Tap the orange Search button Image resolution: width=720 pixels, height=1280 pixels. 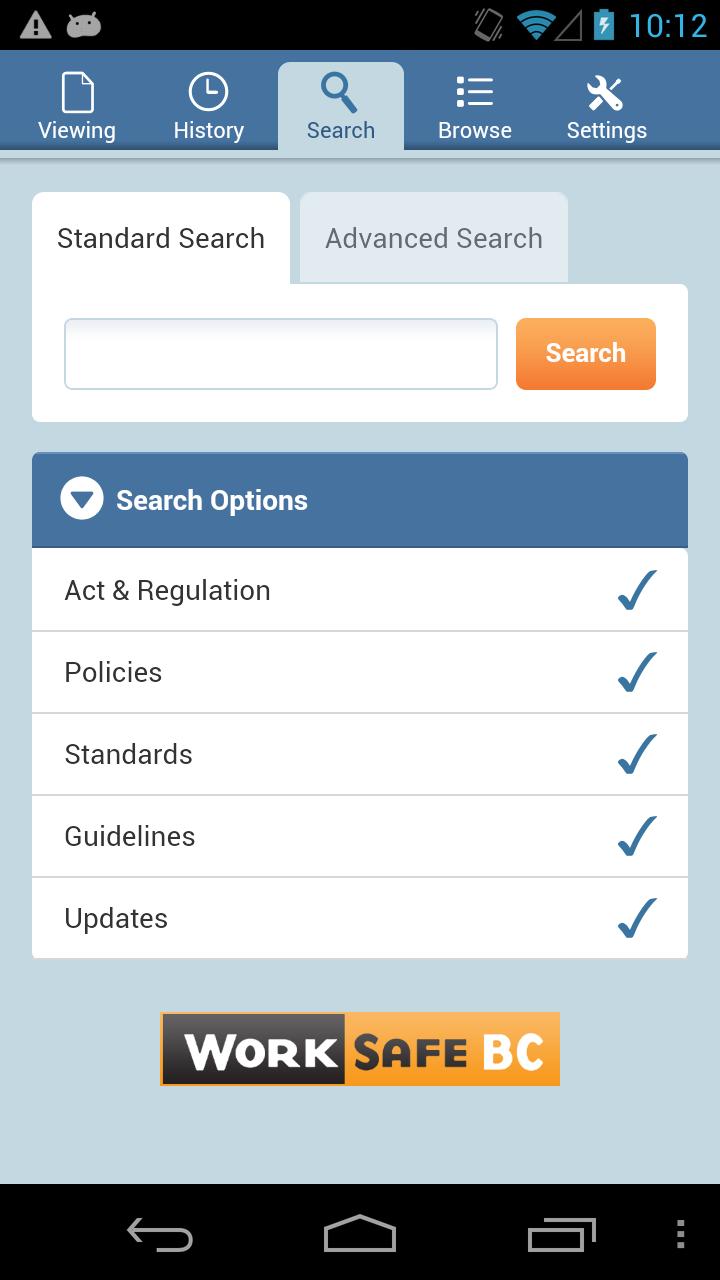point(586,354)
